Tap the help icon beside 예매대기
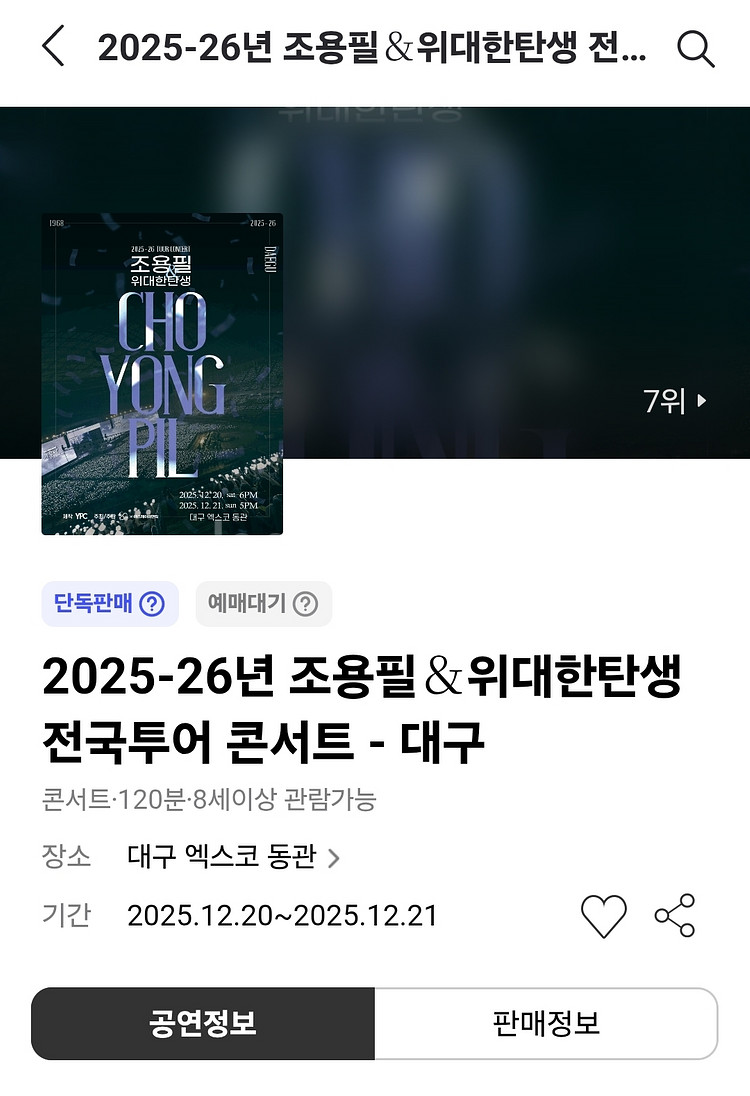 pyautogui.click(x=305, y=603)
